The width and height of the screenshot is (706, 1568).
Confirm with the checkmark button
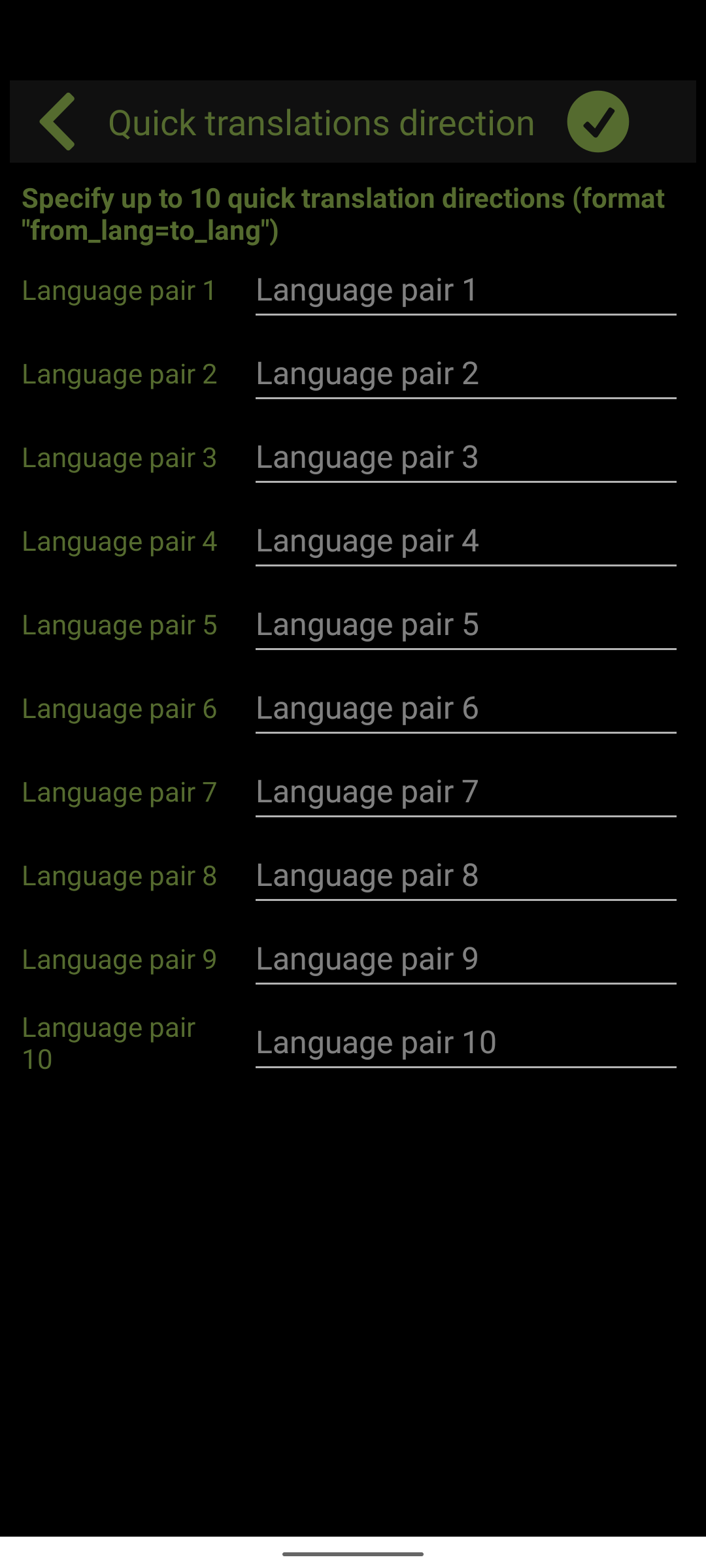tap(597, 122)
